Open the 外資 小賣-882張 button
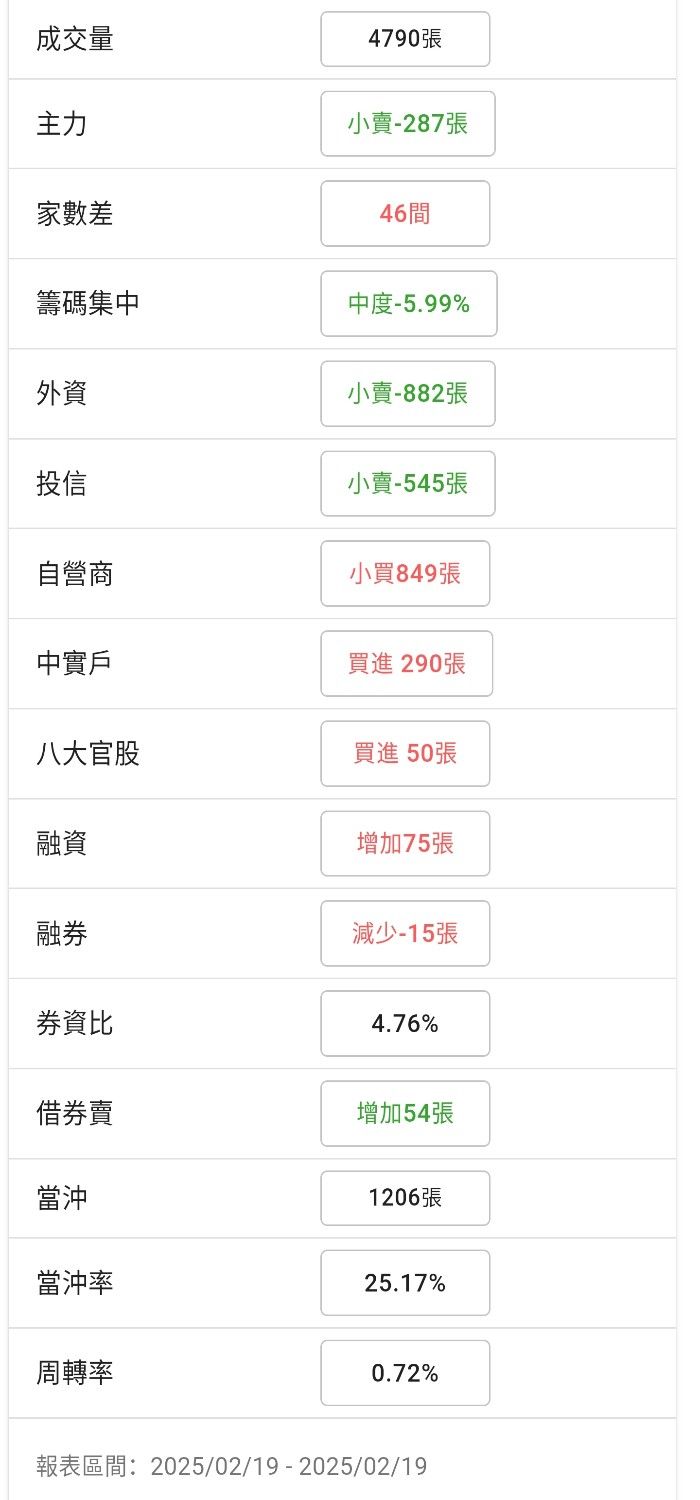This screenshot has height=1500, width=700. click(x=408, y=394)
